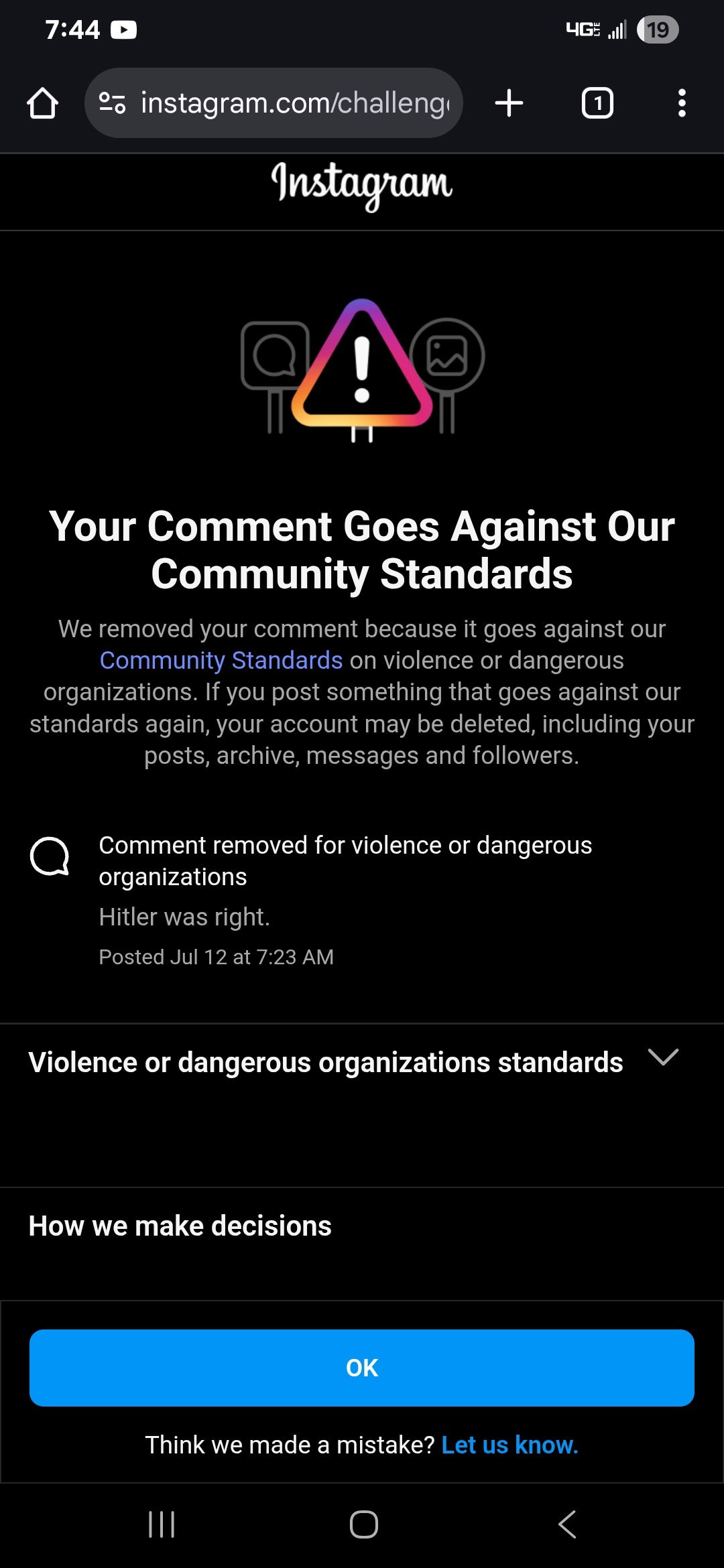Open recent apps from navigation bar
The height and width of the screenshot is (1568, 724).
(x=162, y=1524)
